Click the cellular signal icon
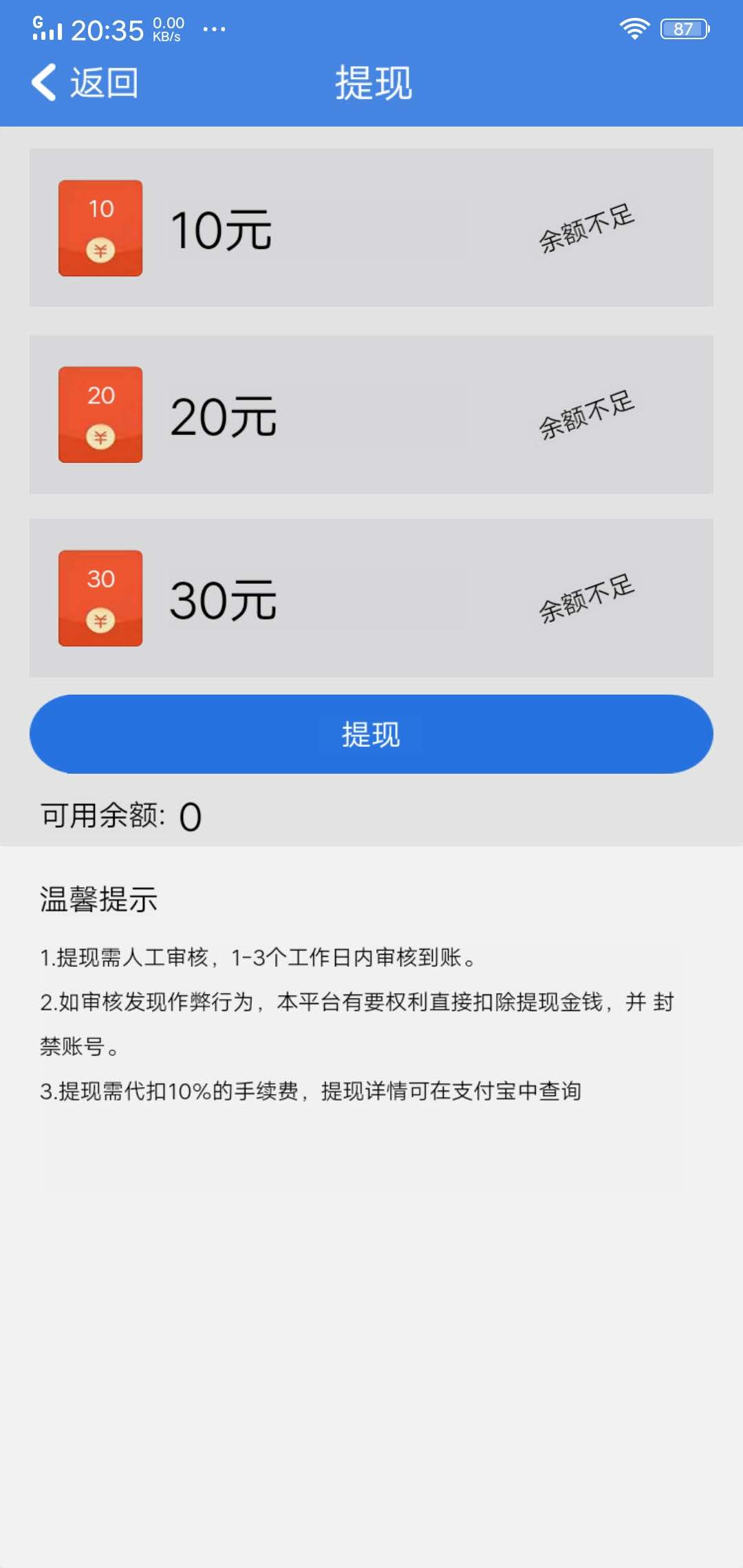 [48, 28]
